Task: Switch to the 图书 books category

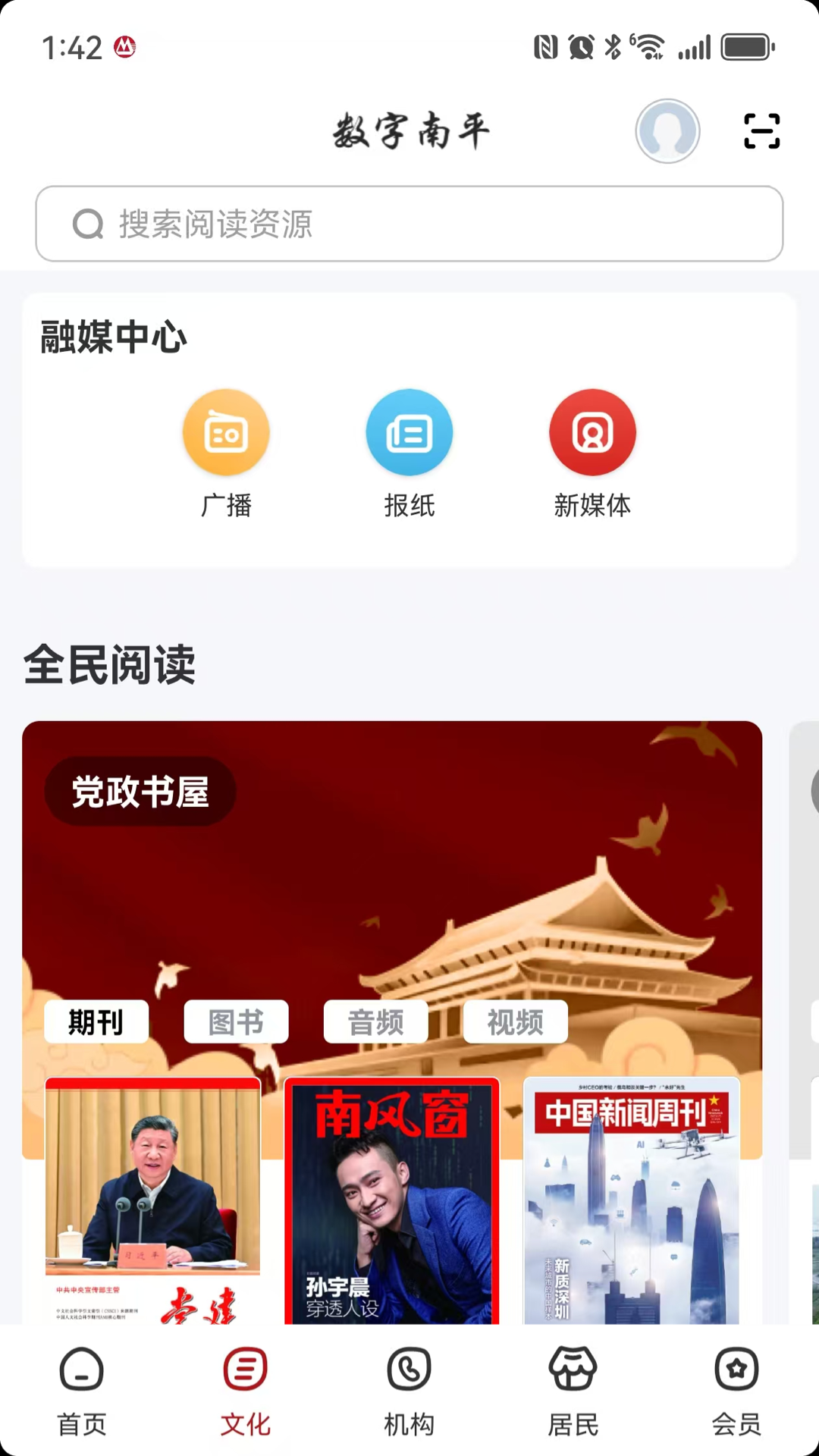Action: coord(236,1021)
